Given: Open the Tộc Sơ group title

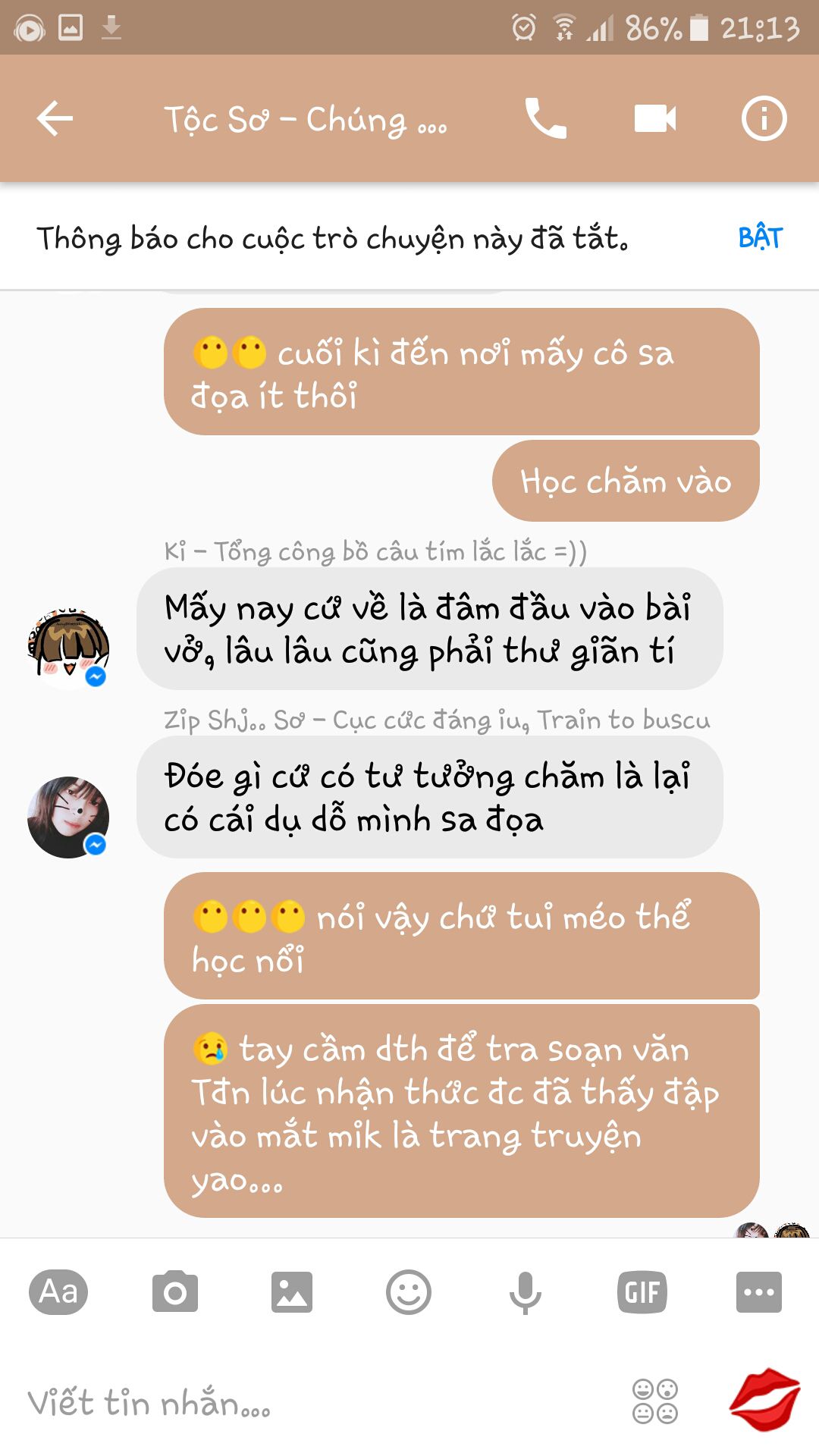Looking at the screenshot, I should pos(306,120).
